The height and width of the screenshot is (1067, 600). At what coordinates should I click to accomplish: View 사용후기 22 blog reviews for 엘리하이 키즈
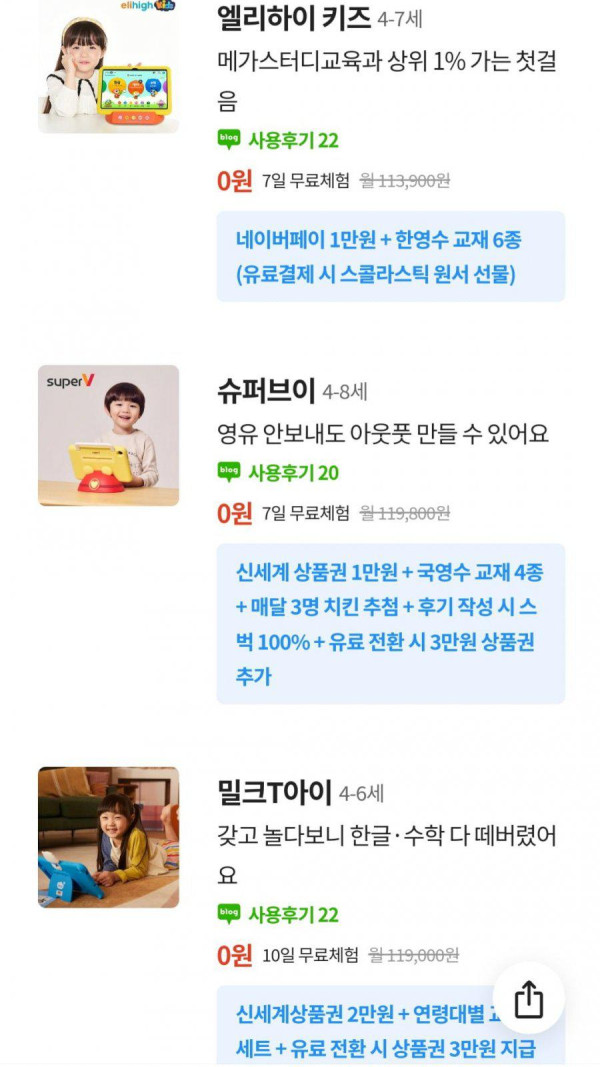coord(278,139)
